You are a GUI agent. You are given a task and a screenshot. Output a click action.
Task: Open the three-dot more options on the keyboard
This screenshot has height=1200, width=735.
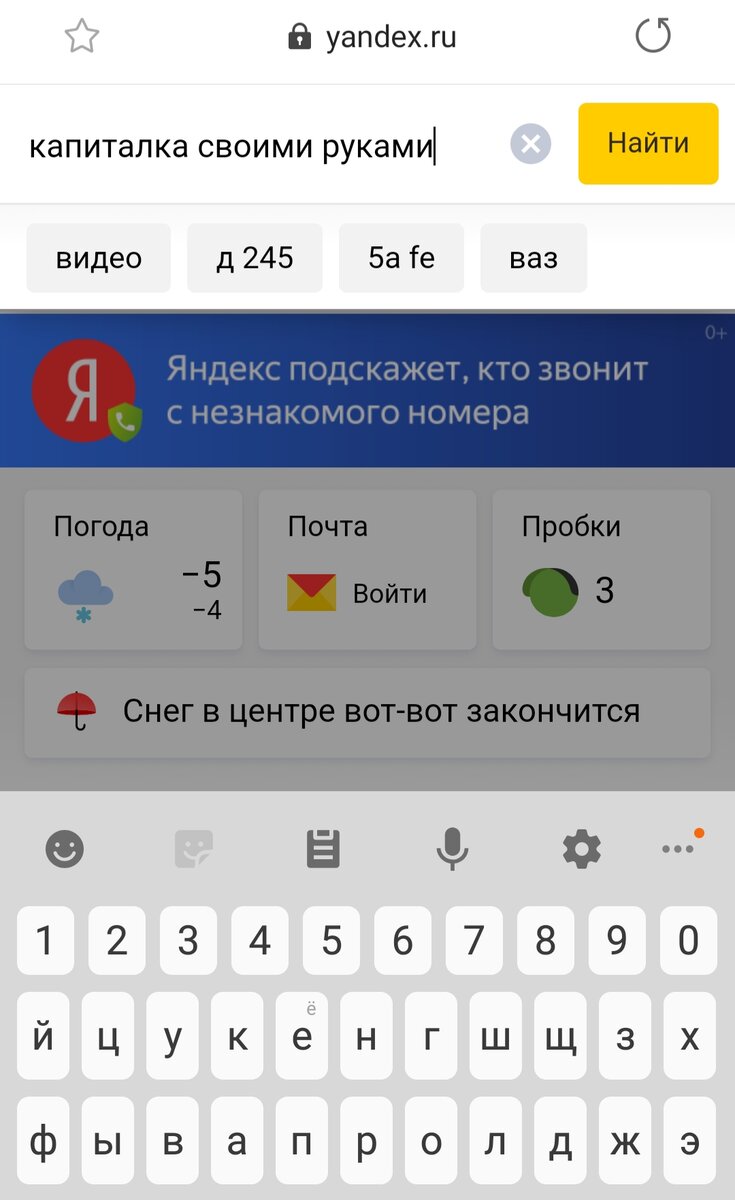point(679,849)
